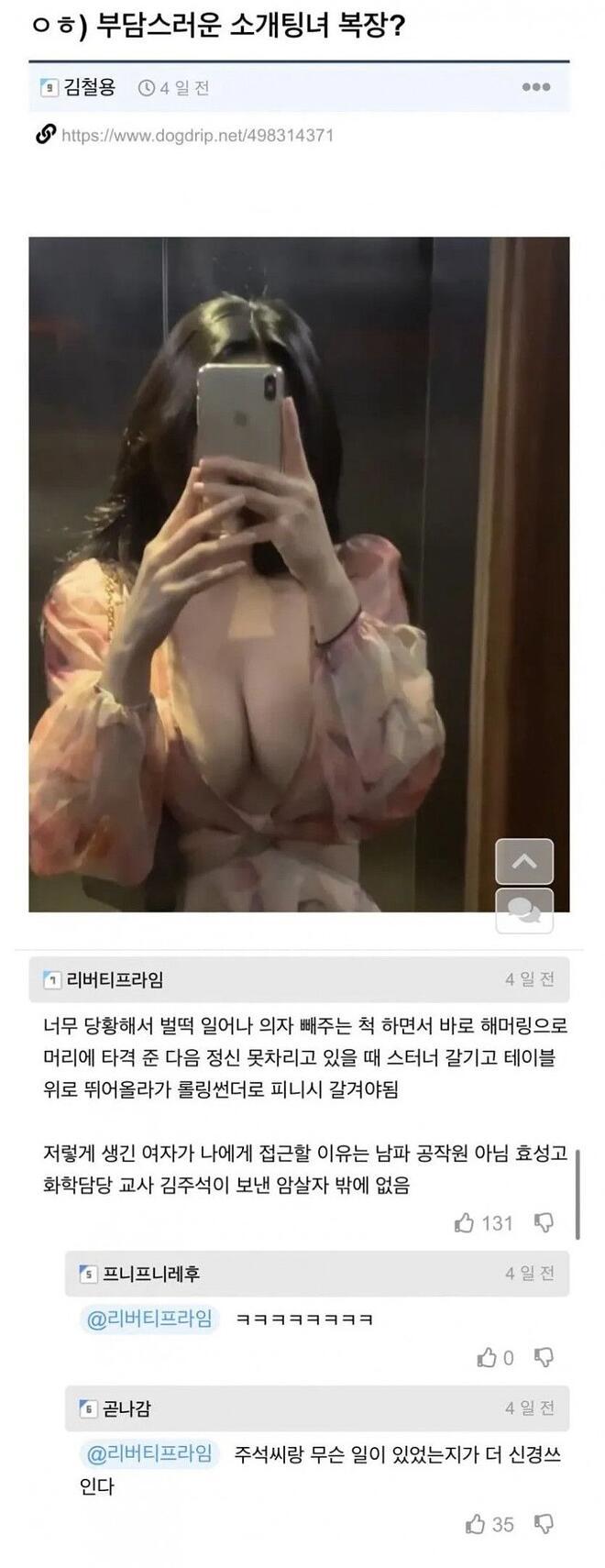Like 곧나감's reply with 35 likes
This screenshot has height=1568, width=605.
pos(475,1524)
